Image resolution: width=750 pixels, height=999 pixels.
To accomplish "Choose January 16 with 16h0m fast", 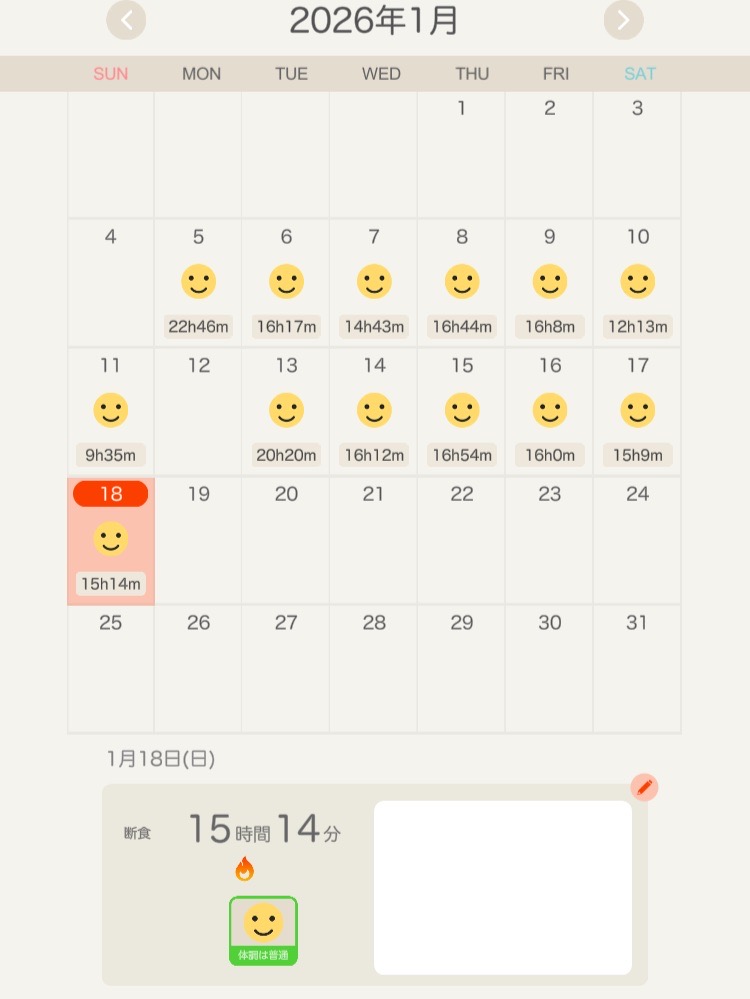I will click(550, 411).
